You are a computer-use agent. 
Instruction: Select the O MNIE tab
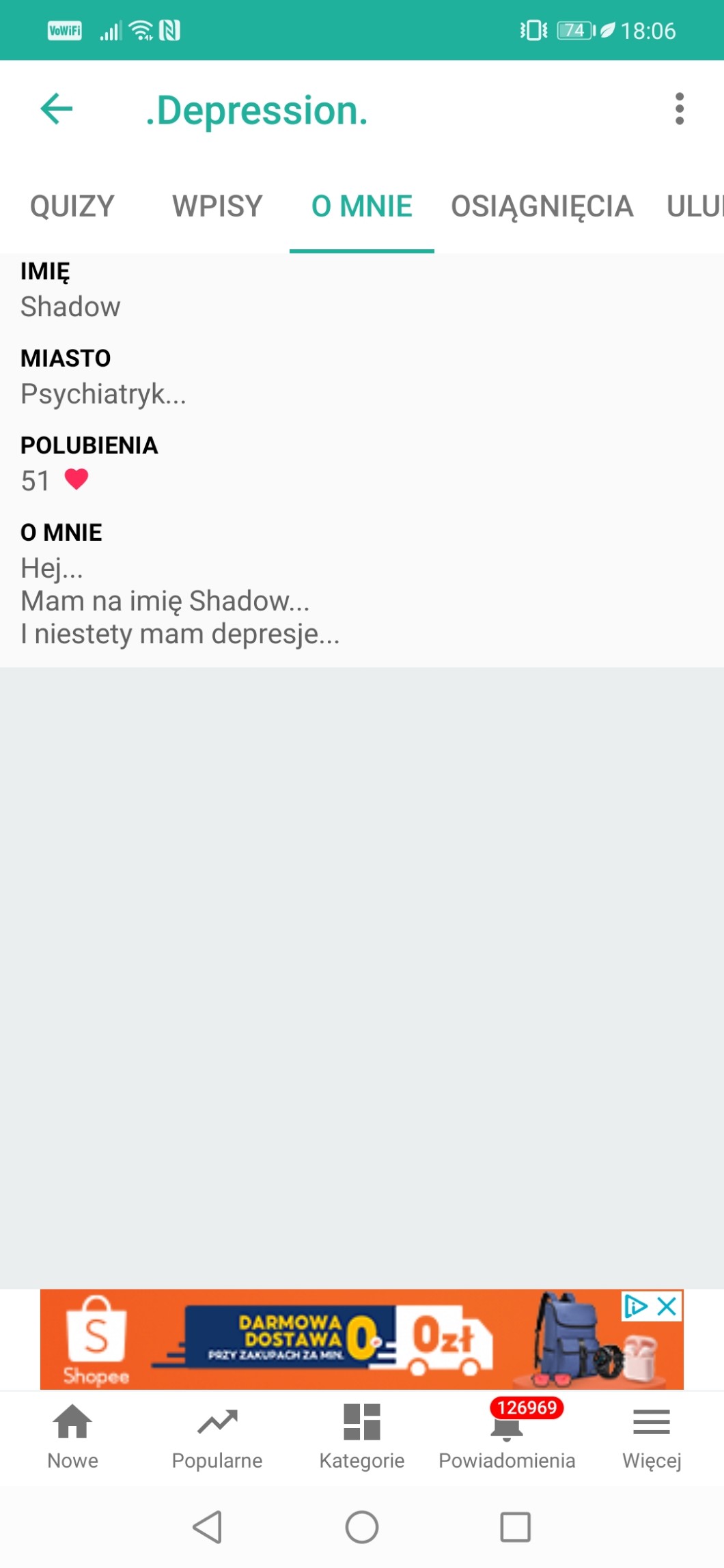pyautogui.click(x=362, y=206)
